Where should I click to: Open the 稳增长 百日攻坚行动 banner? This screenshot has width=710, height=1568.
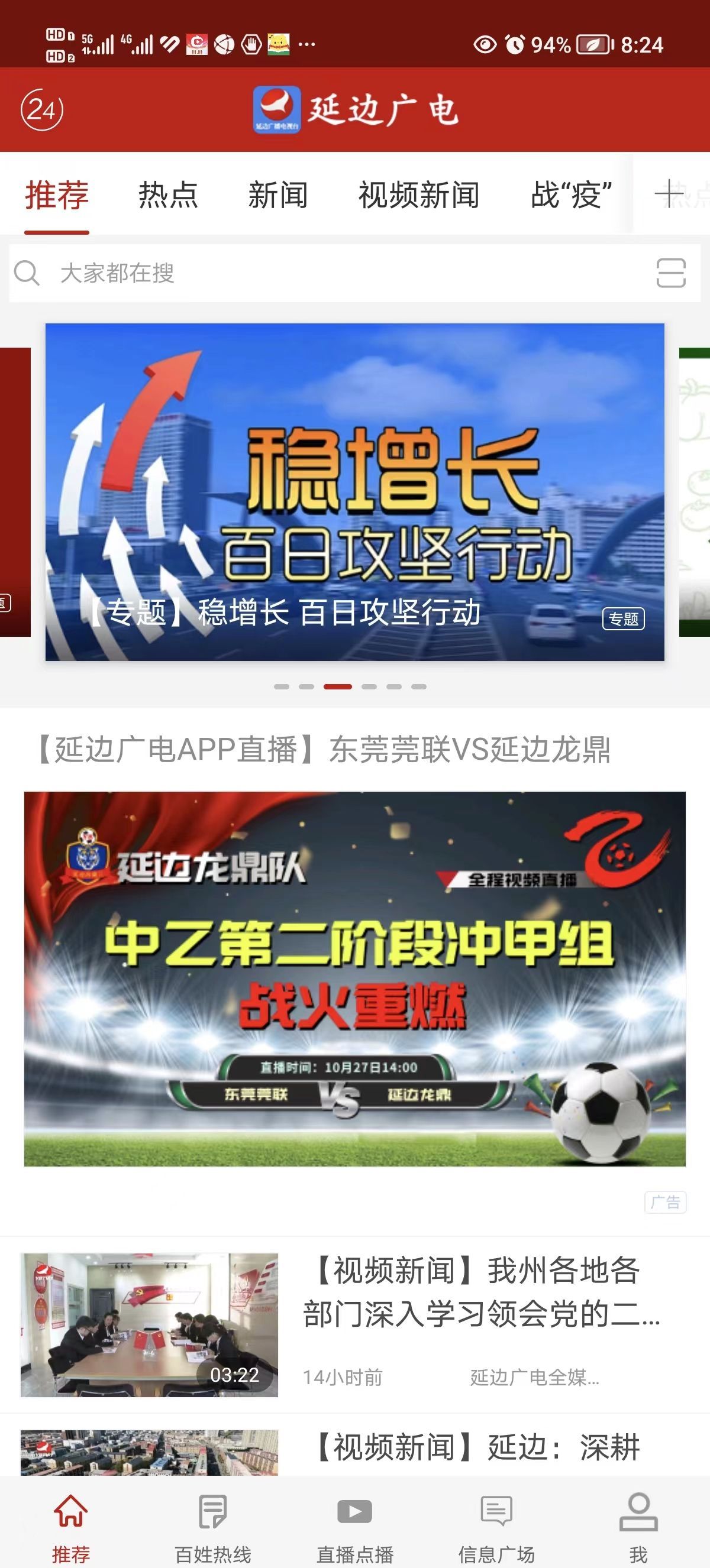tap(354, 492)
